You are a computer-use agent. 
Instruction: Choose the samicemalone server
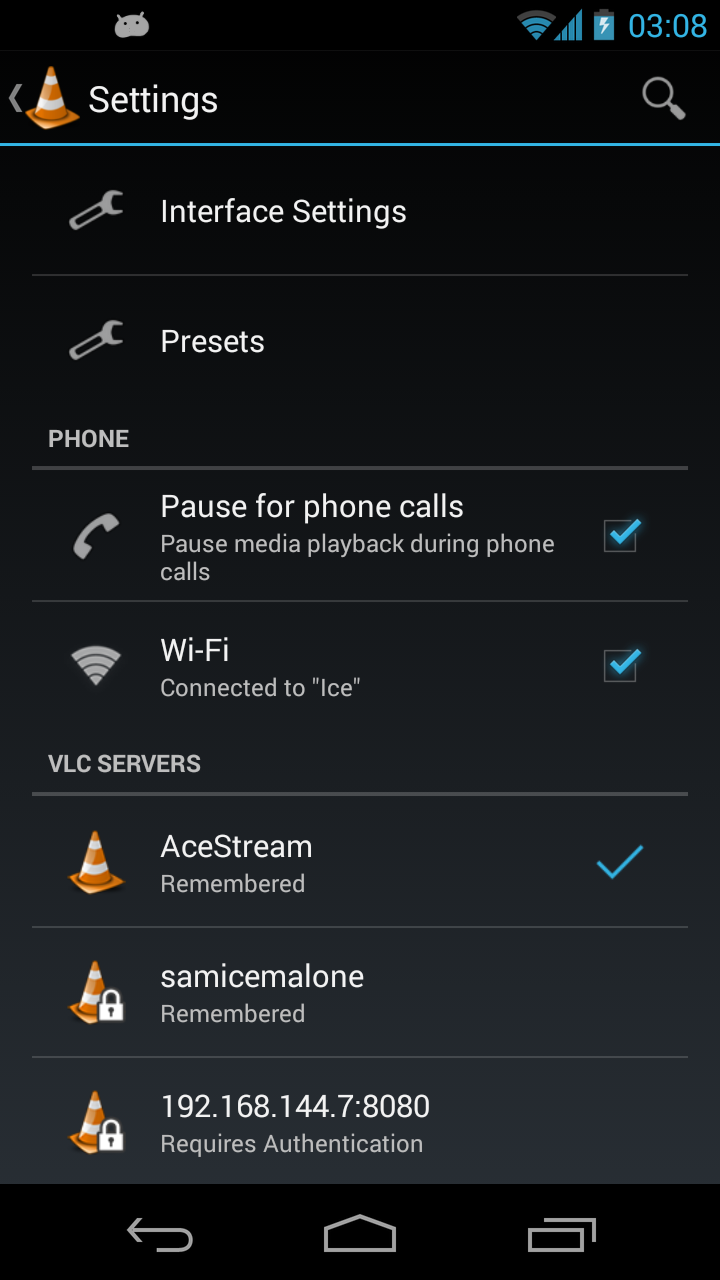pos(262,992)
